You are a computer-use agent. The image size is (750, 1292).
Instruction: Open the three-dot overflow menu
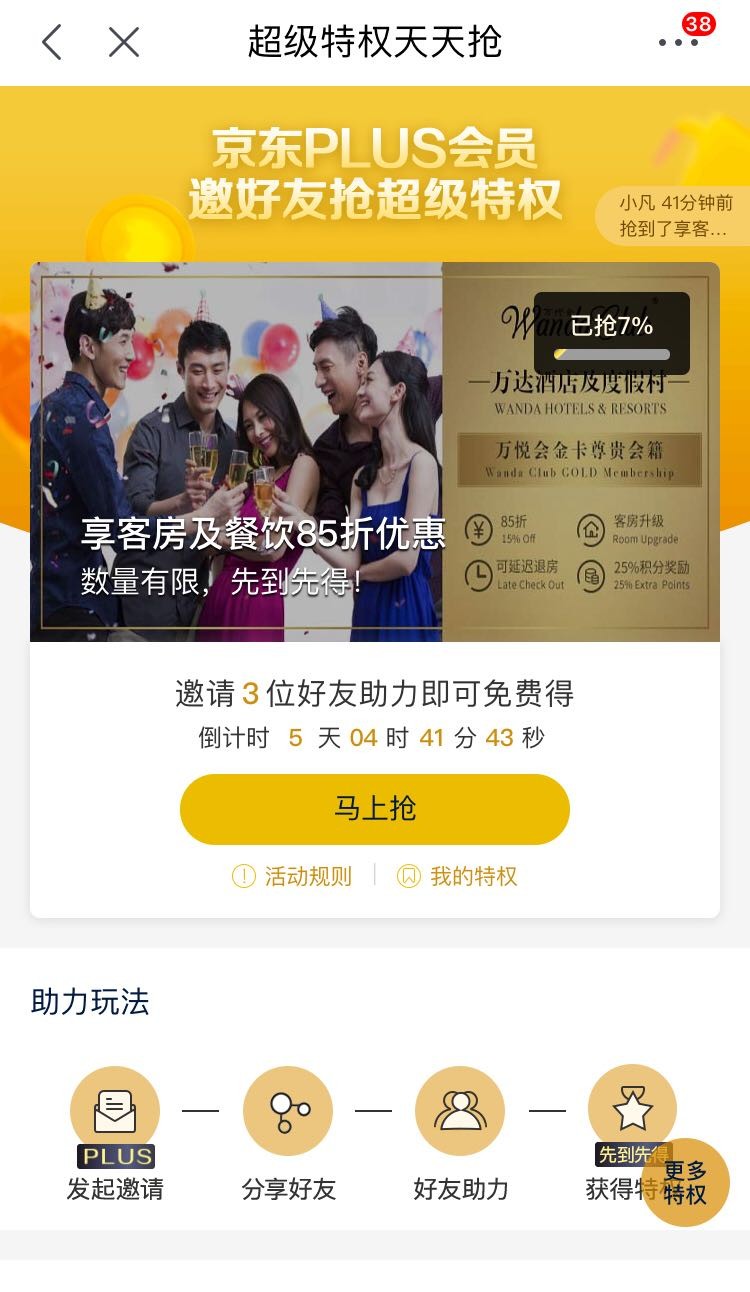tap(678, 43)
